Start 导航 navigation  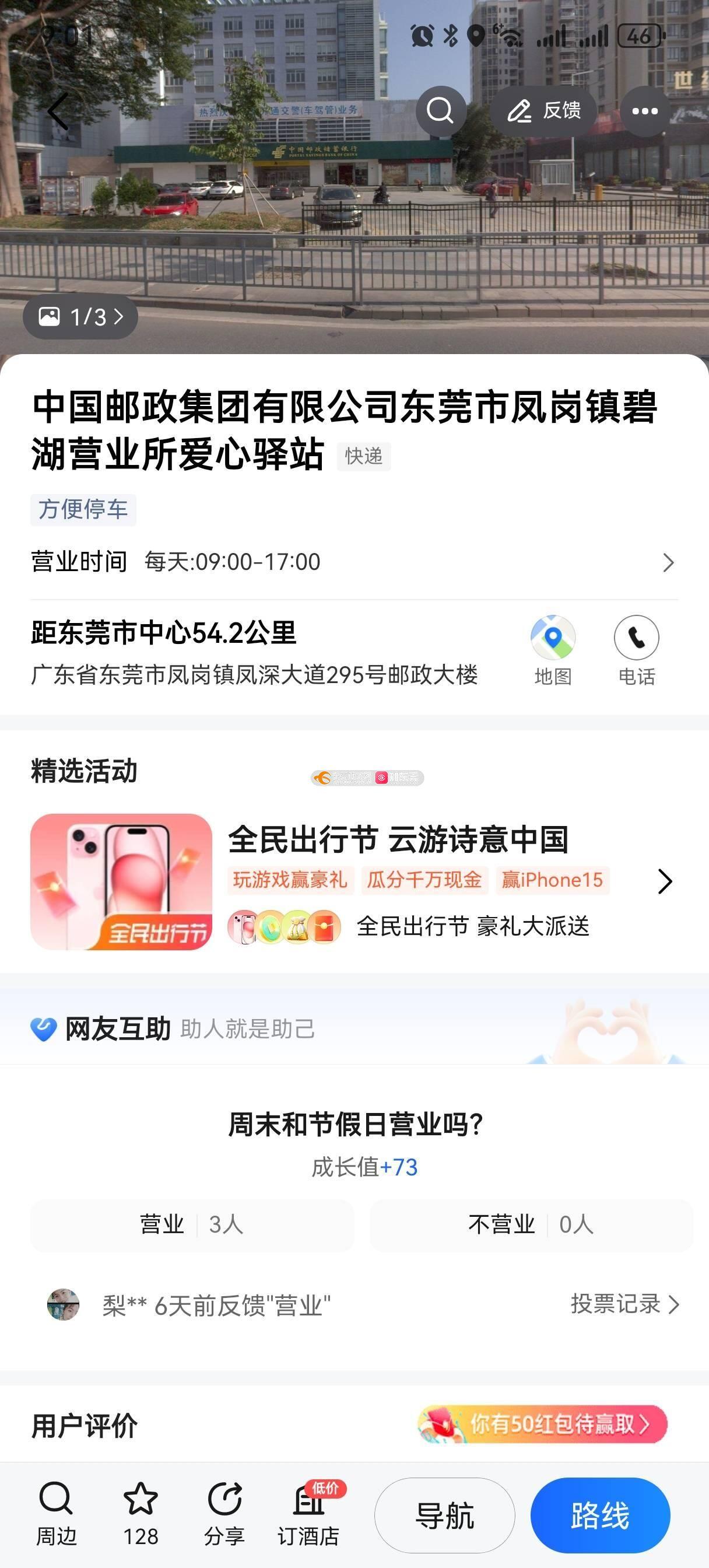pyautogui.click(x=444, y=1515)
